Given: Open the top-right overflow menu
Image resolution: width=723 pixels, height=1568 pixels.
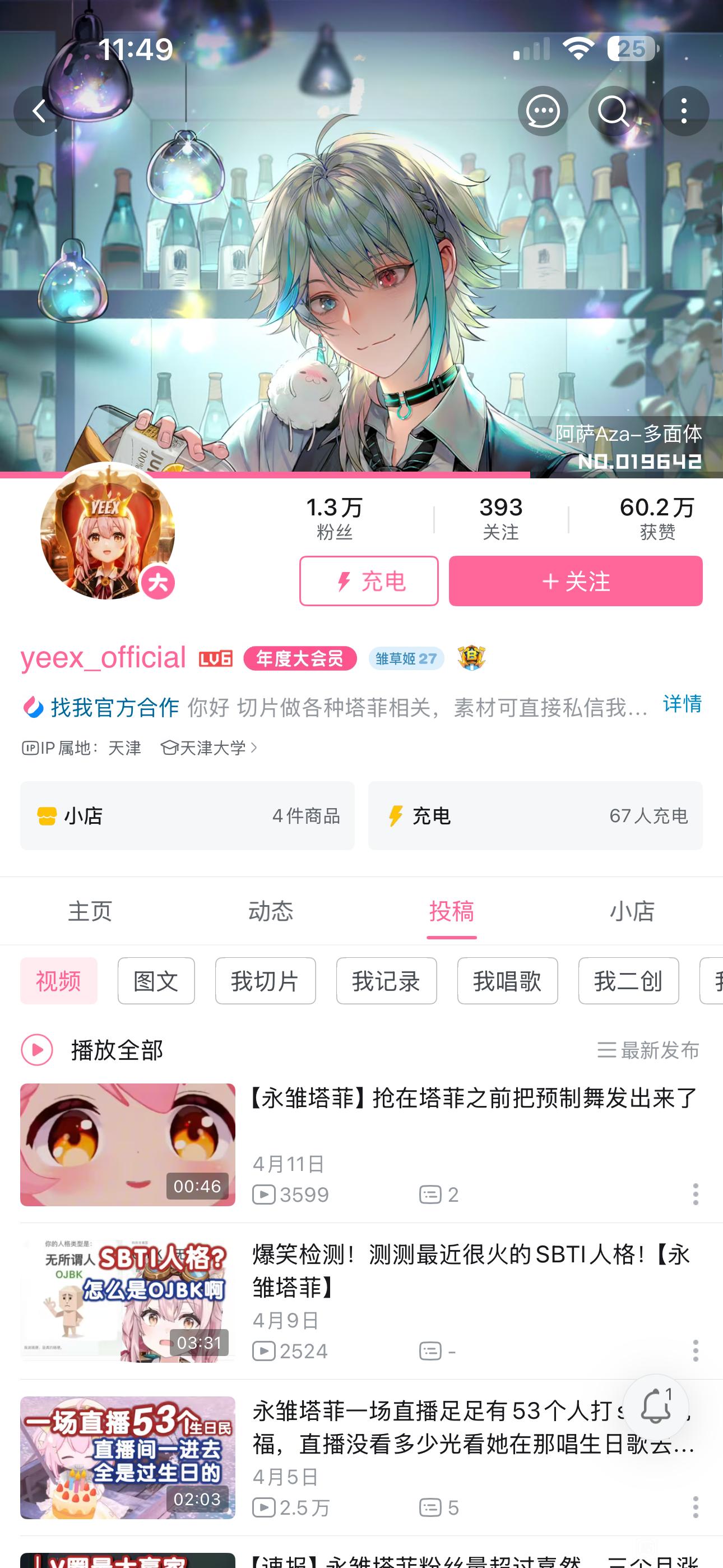Looking at the screenshot, I should 683,111.
